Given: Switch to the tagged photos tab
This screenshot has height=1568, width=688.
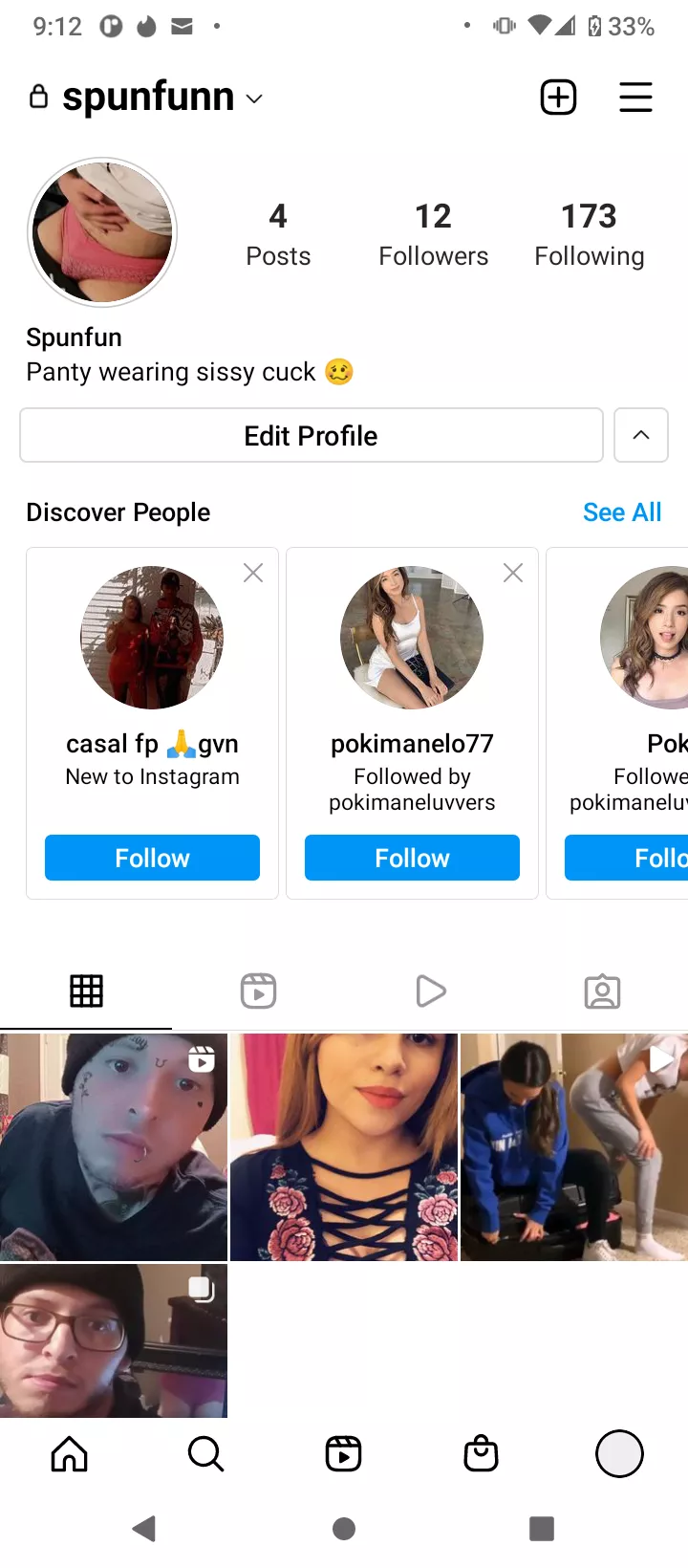Looking at the screenshot, I should click(602, 991).
